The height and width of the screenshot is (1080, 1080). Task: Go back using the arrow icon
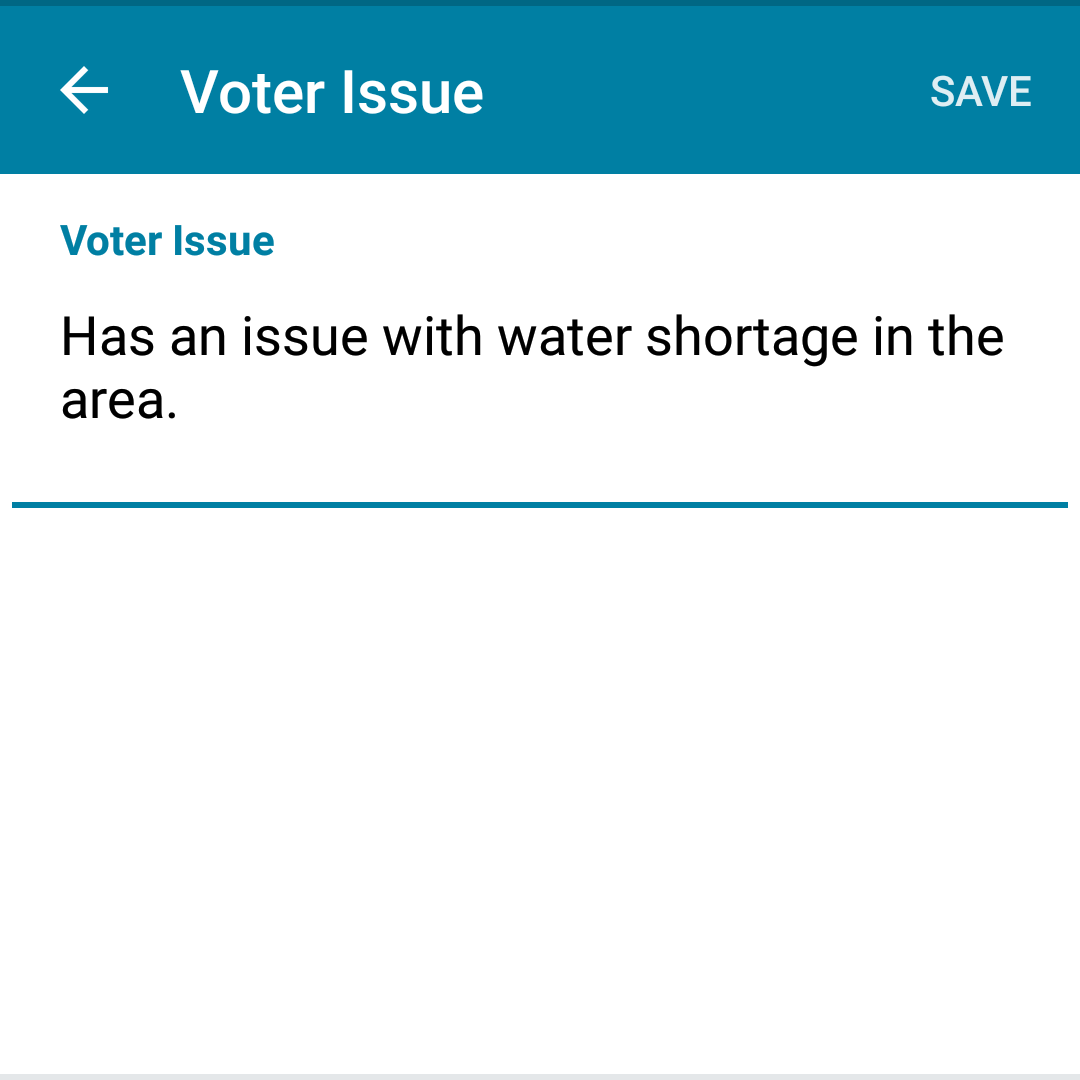tap(84, 91)
